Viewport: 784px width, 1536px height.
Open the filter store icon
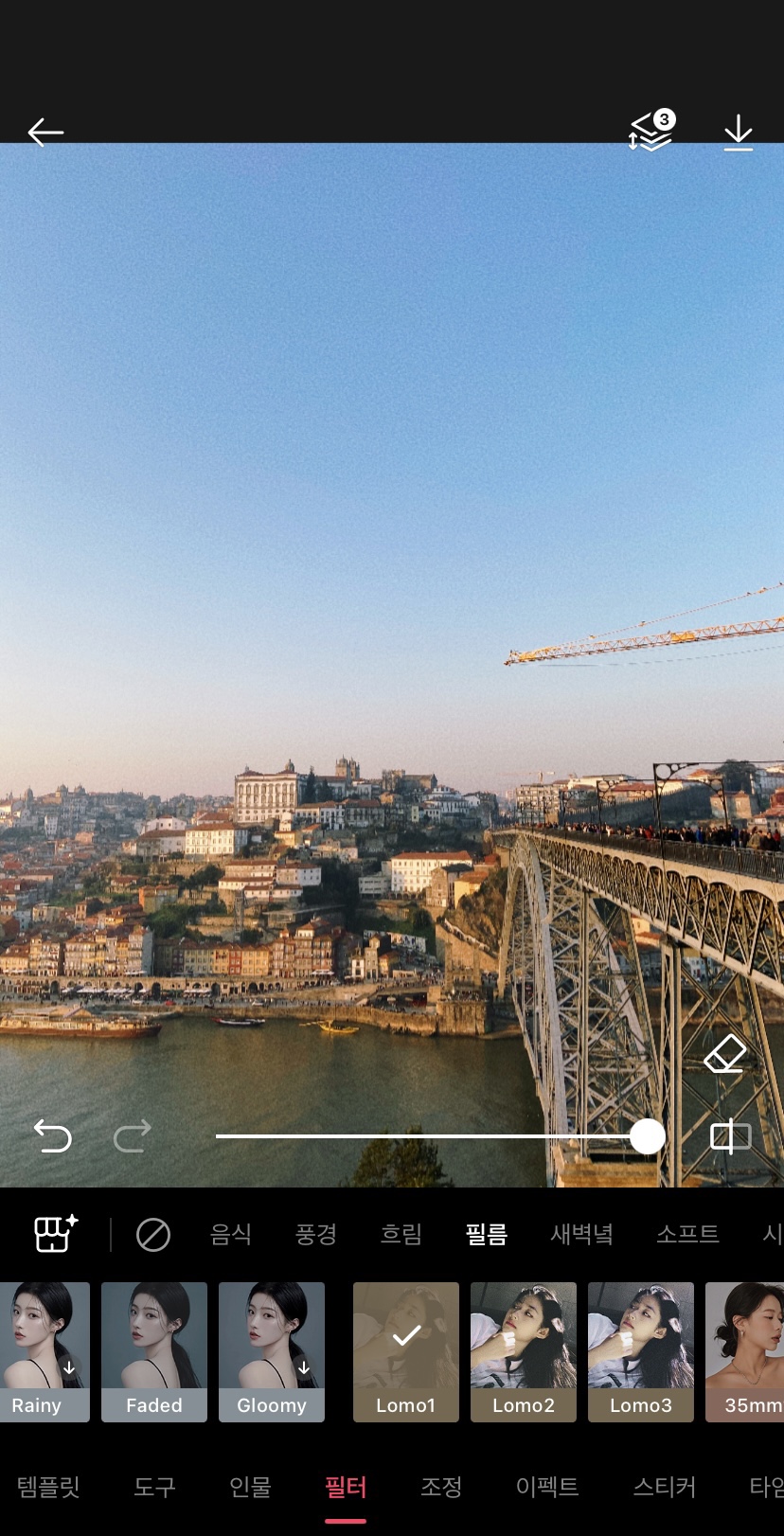(x=56, y=1233)
